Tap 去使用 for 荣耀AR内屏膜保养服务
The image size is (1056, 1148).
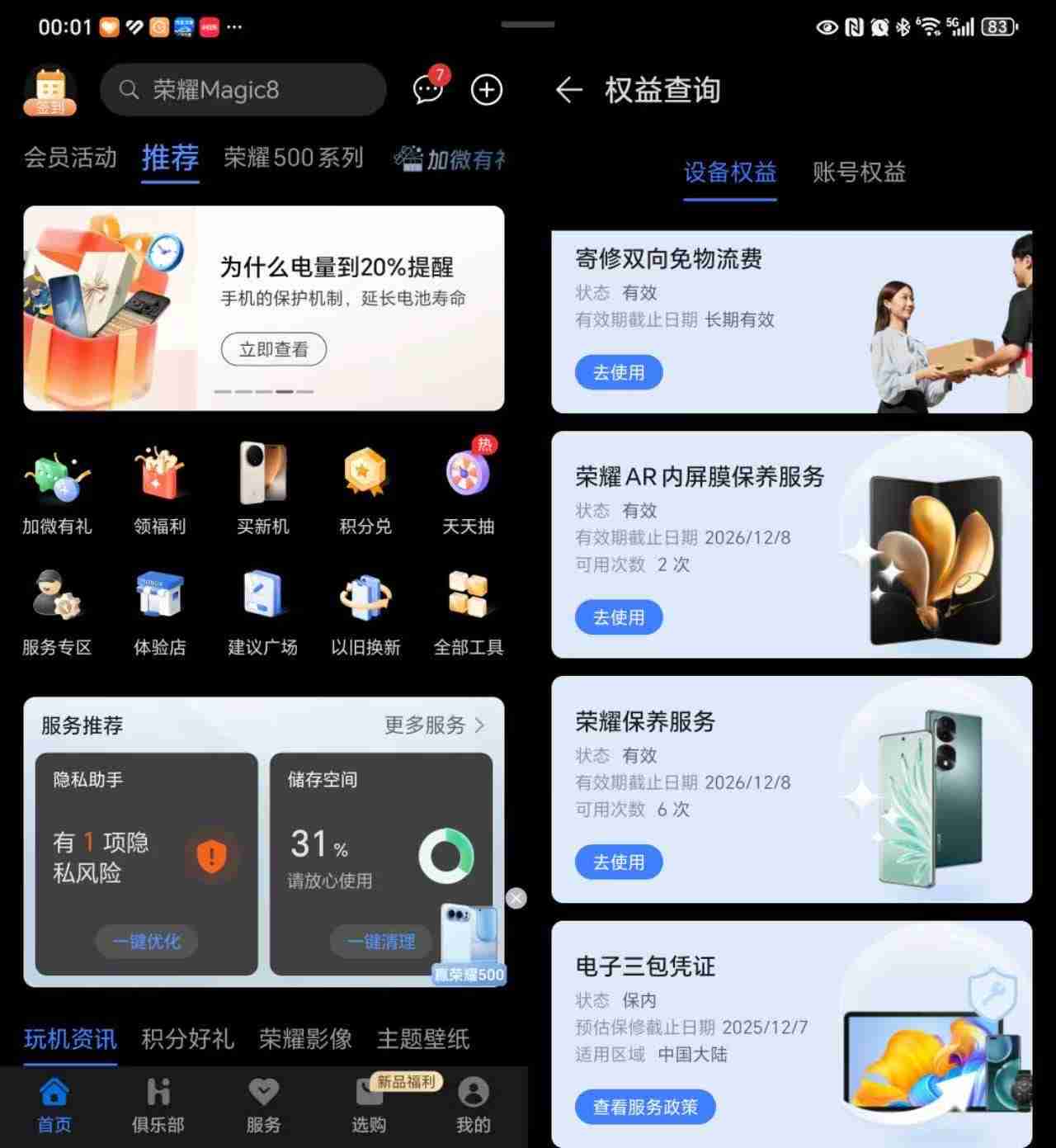pos(619,617)
